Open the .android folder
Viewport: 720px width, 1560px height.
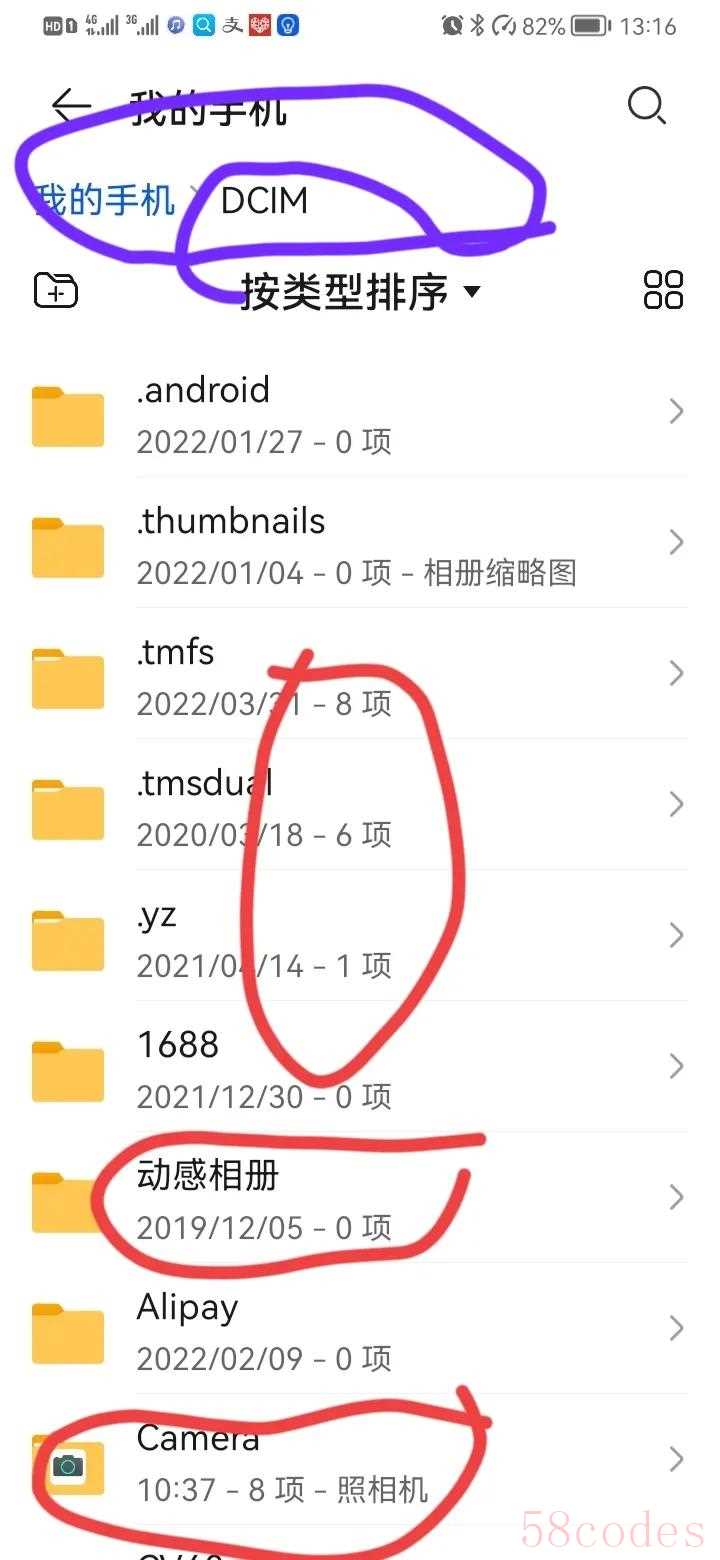coord(360,411)
